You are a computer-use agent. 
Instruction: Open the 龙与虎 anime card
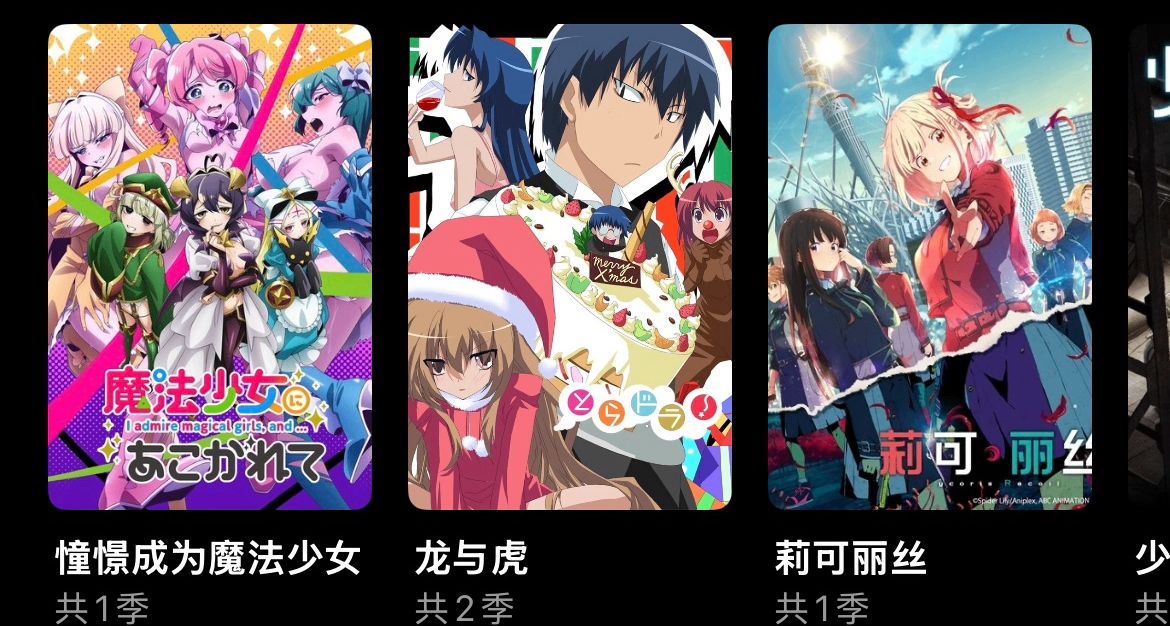570,267
